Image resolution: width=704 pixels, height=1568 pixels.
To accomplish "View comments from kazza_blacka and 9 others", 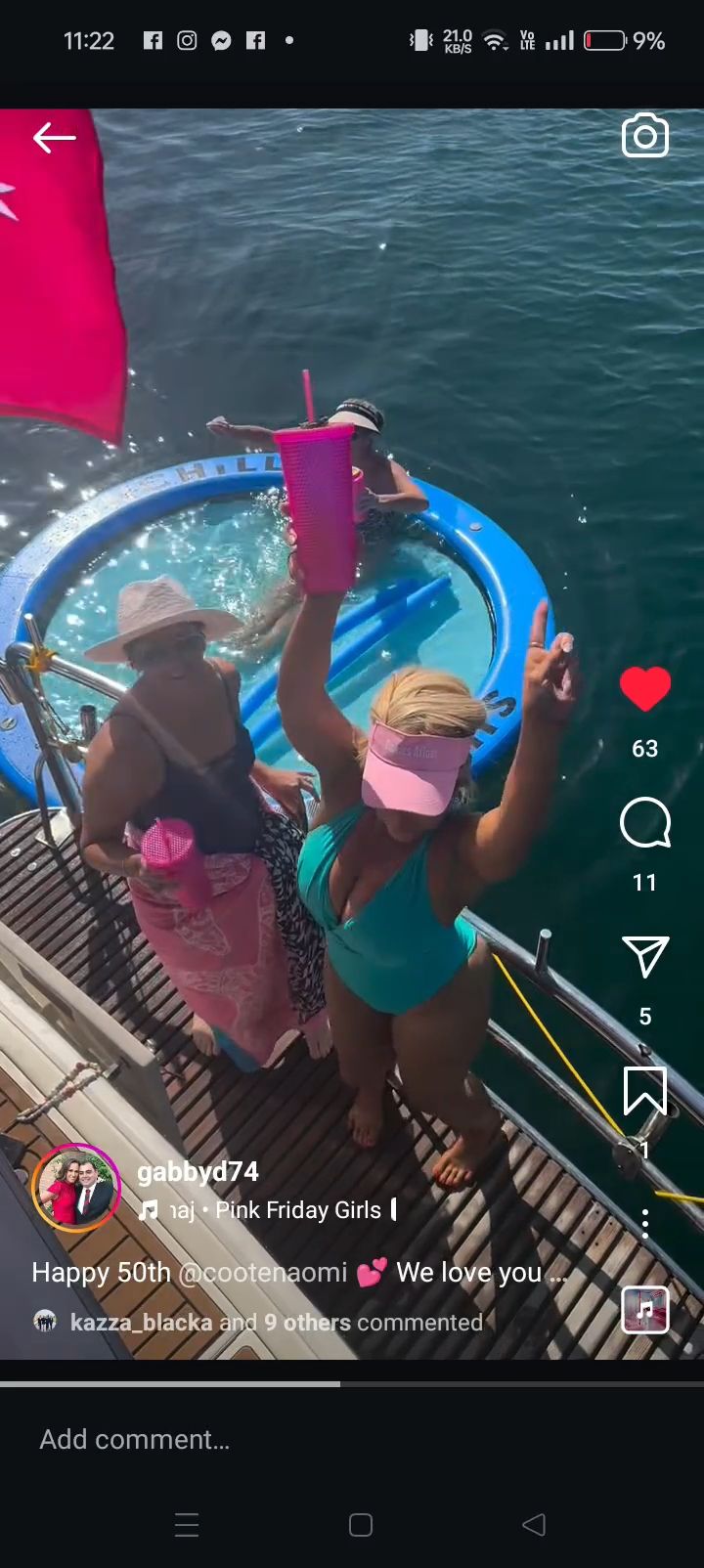I will tap(276, 1323).
